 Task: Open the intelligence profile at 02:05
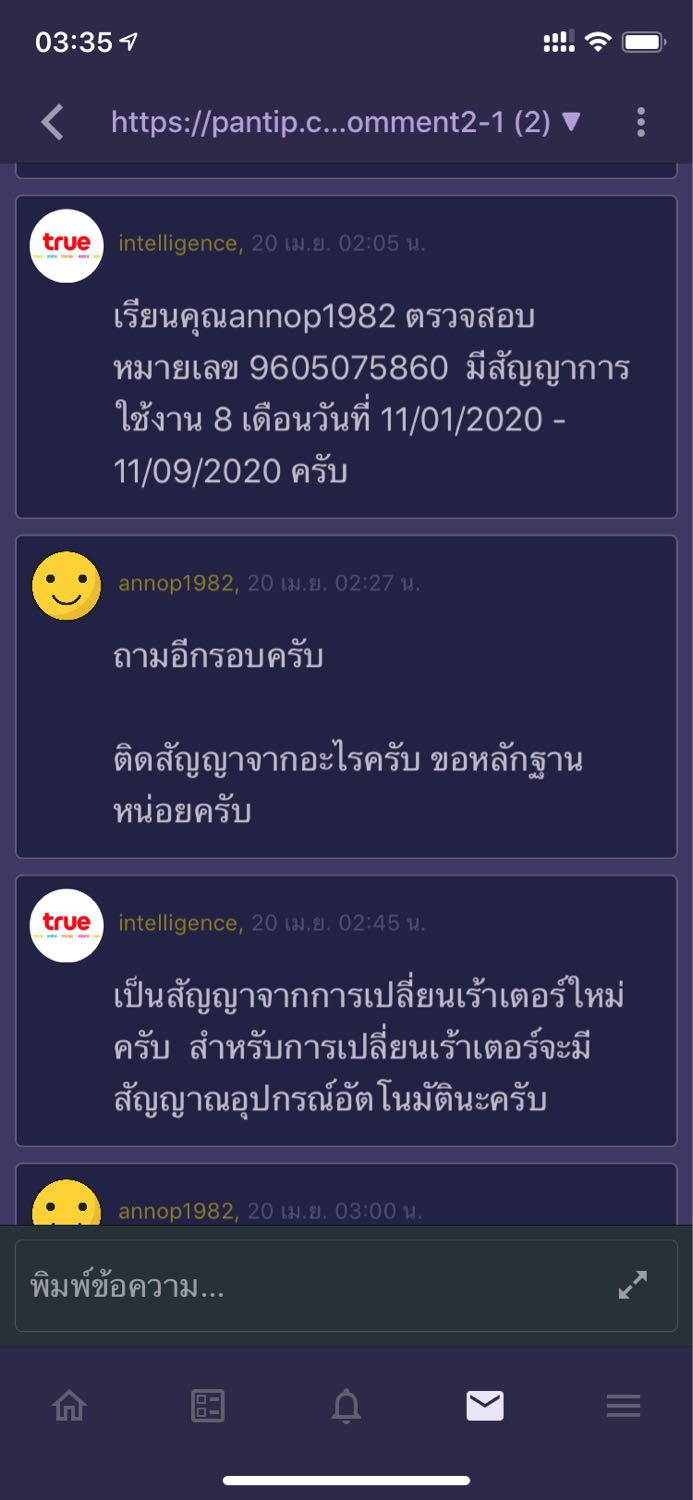click(x=178, y=243)
